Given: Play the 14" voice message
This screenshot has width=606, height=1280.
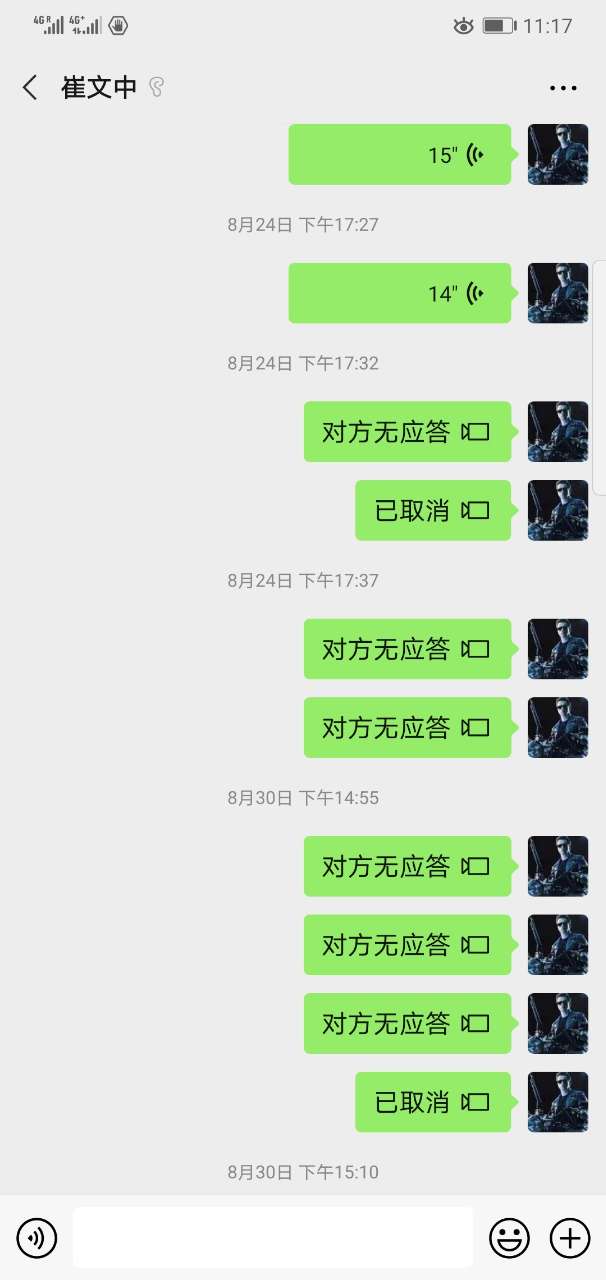Looking at the screenshot, I should click(x=400, y=293).
